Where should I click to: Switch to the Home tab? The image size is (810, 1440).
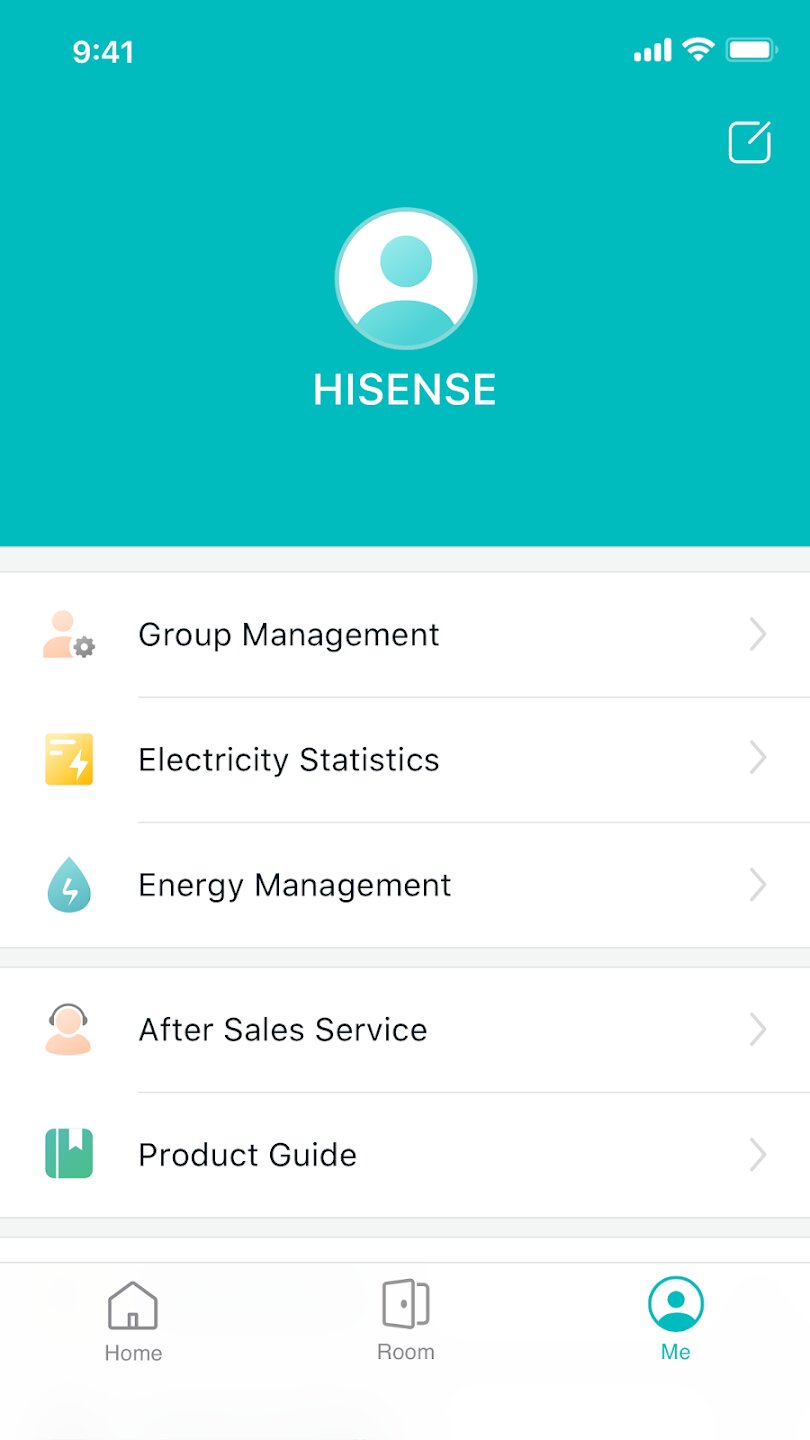133,1322
